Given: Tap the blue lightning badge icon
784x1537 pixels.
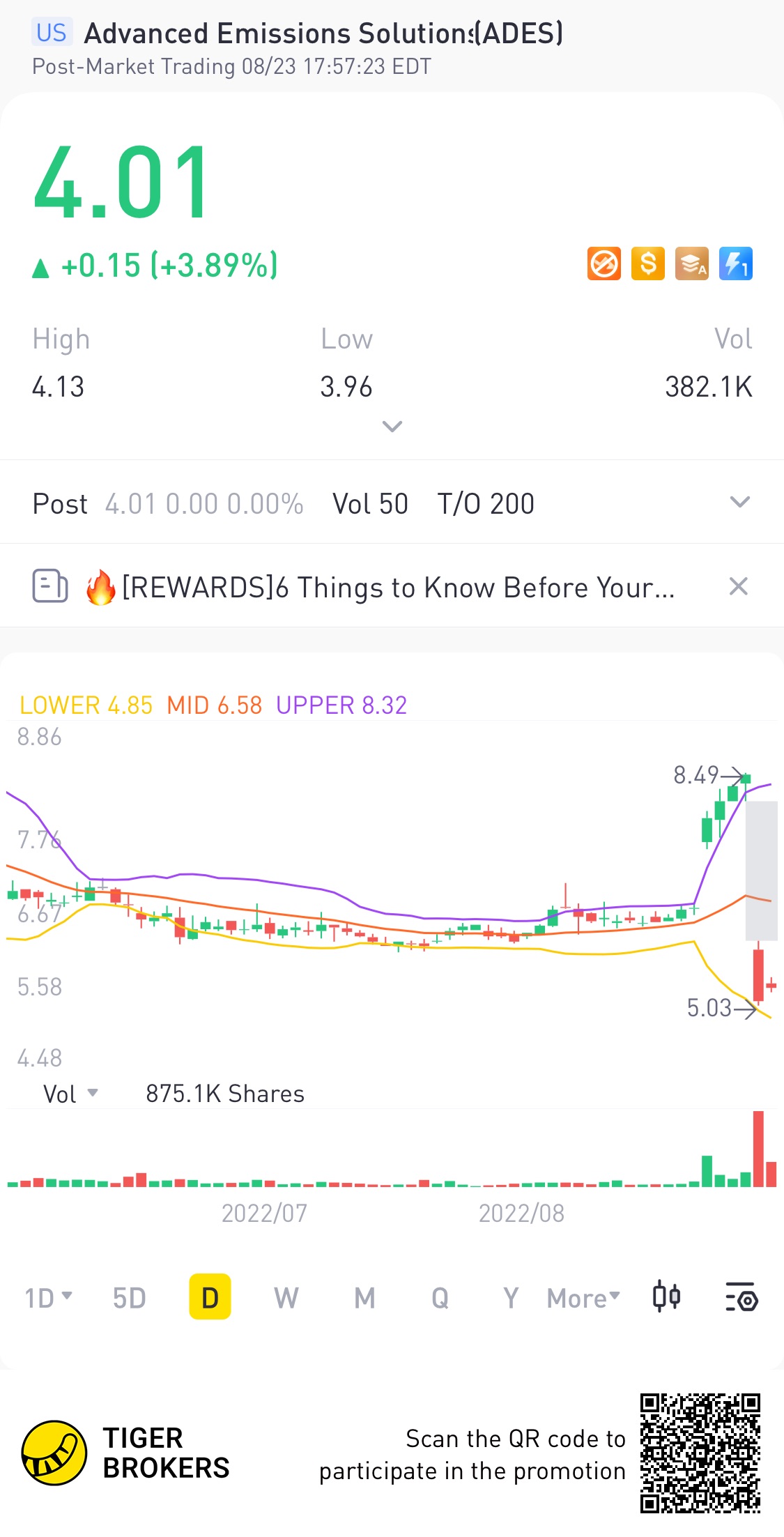Looking at the screenshot, I should [x=736, y=264].
